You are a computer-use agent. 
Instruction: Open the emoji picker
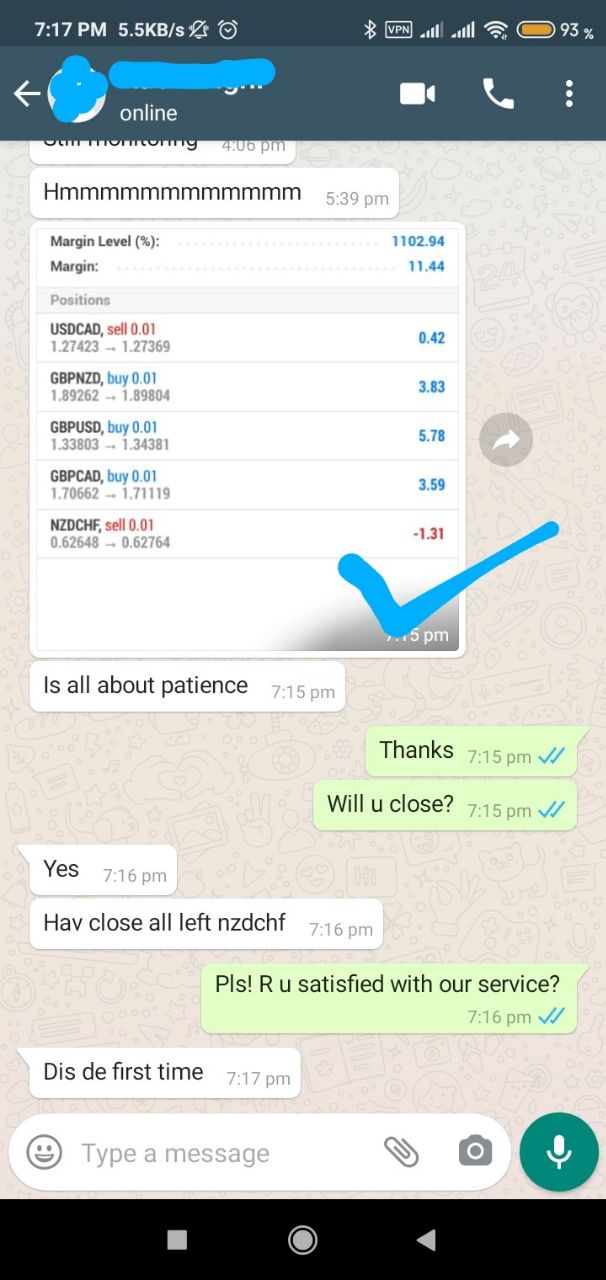[44, 1152]
